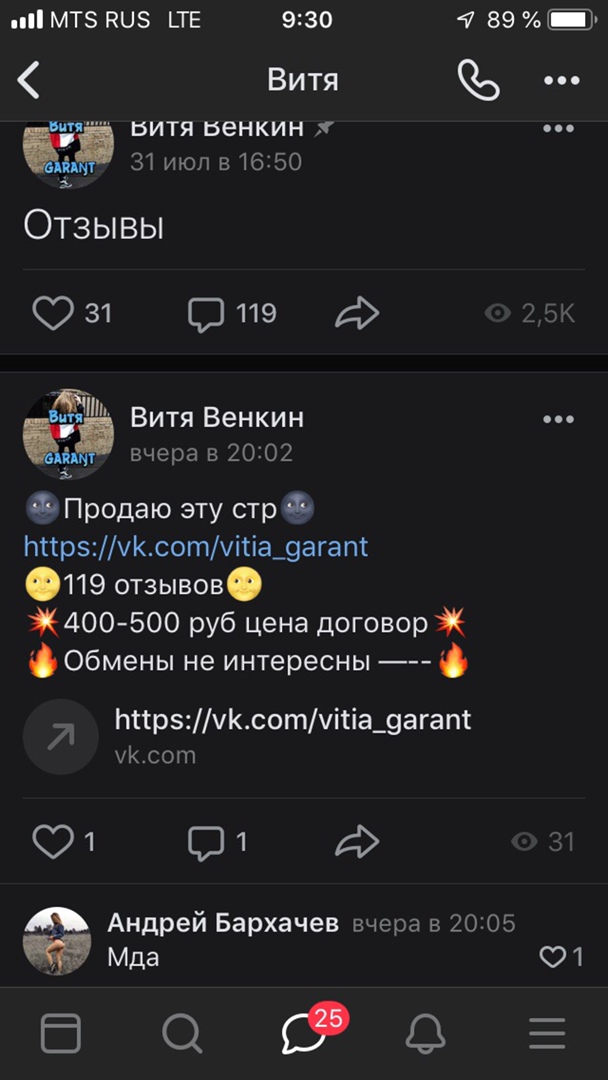Open comments on the "Продаю эту стр" post
This screenshot has height=1080, width=608.
pyautogui.click(x=207, y=842)
